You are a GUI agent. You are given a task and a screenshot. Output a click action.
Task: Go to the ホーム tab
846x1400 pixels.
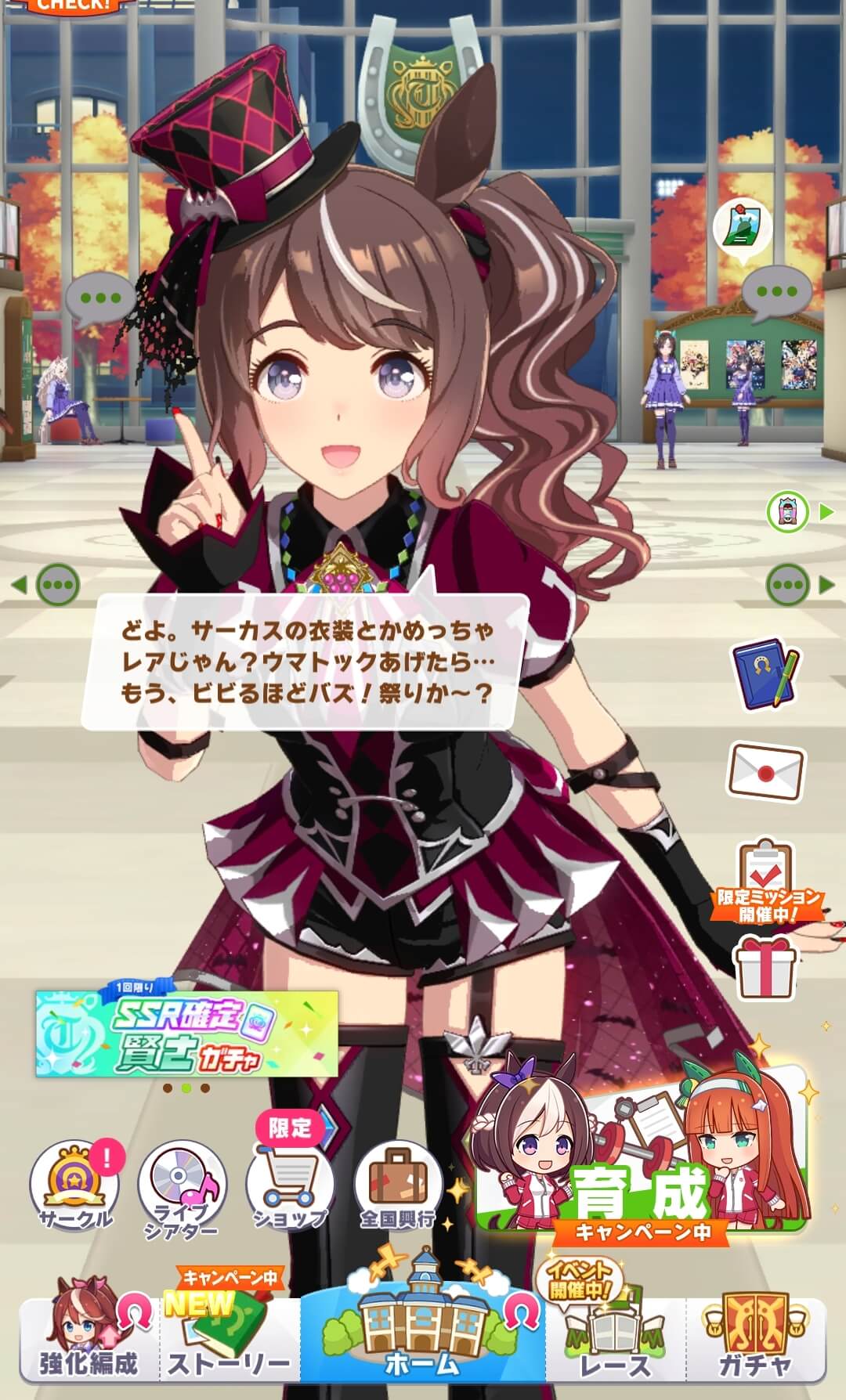423,1331
